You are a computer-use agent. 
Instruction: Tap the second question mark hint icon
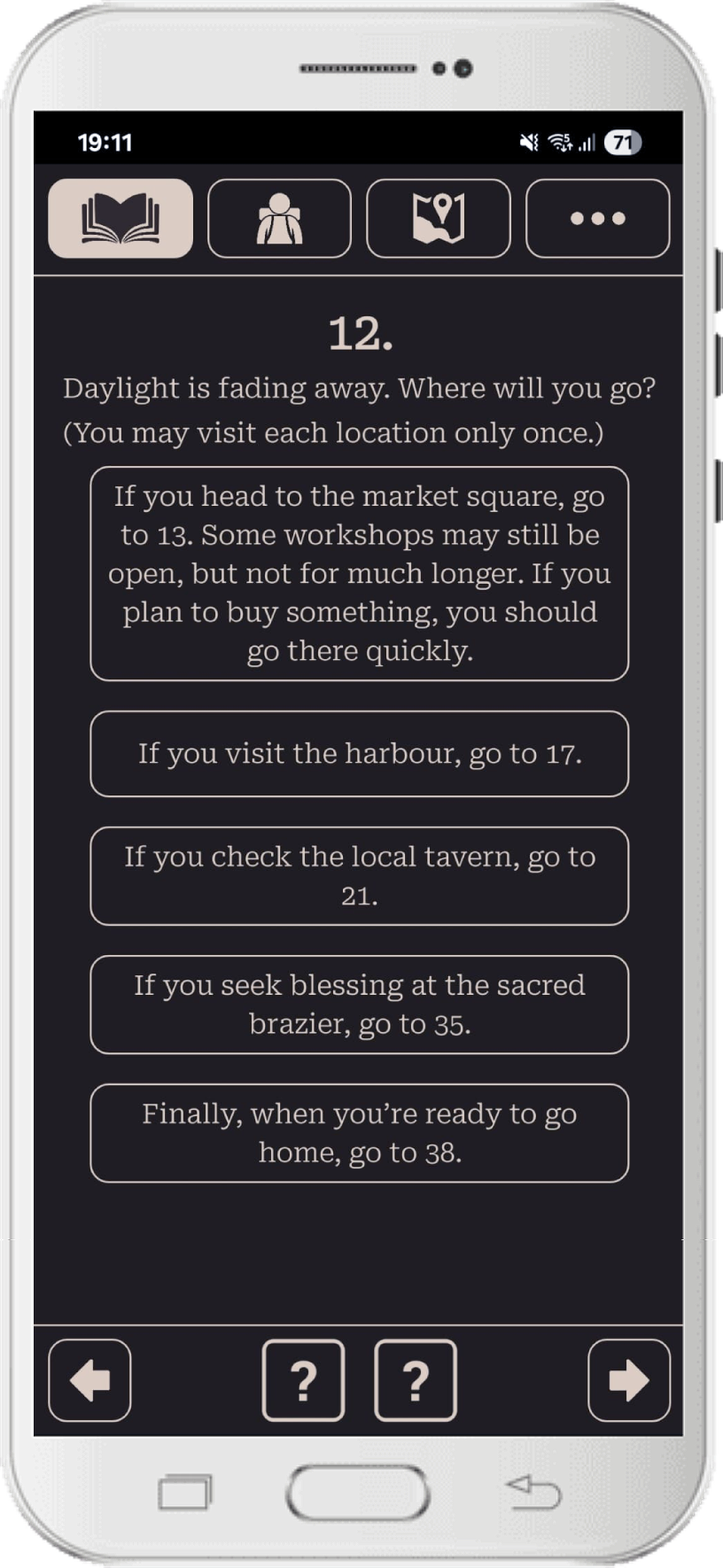pyautogui.click(x=416, y=1378)
